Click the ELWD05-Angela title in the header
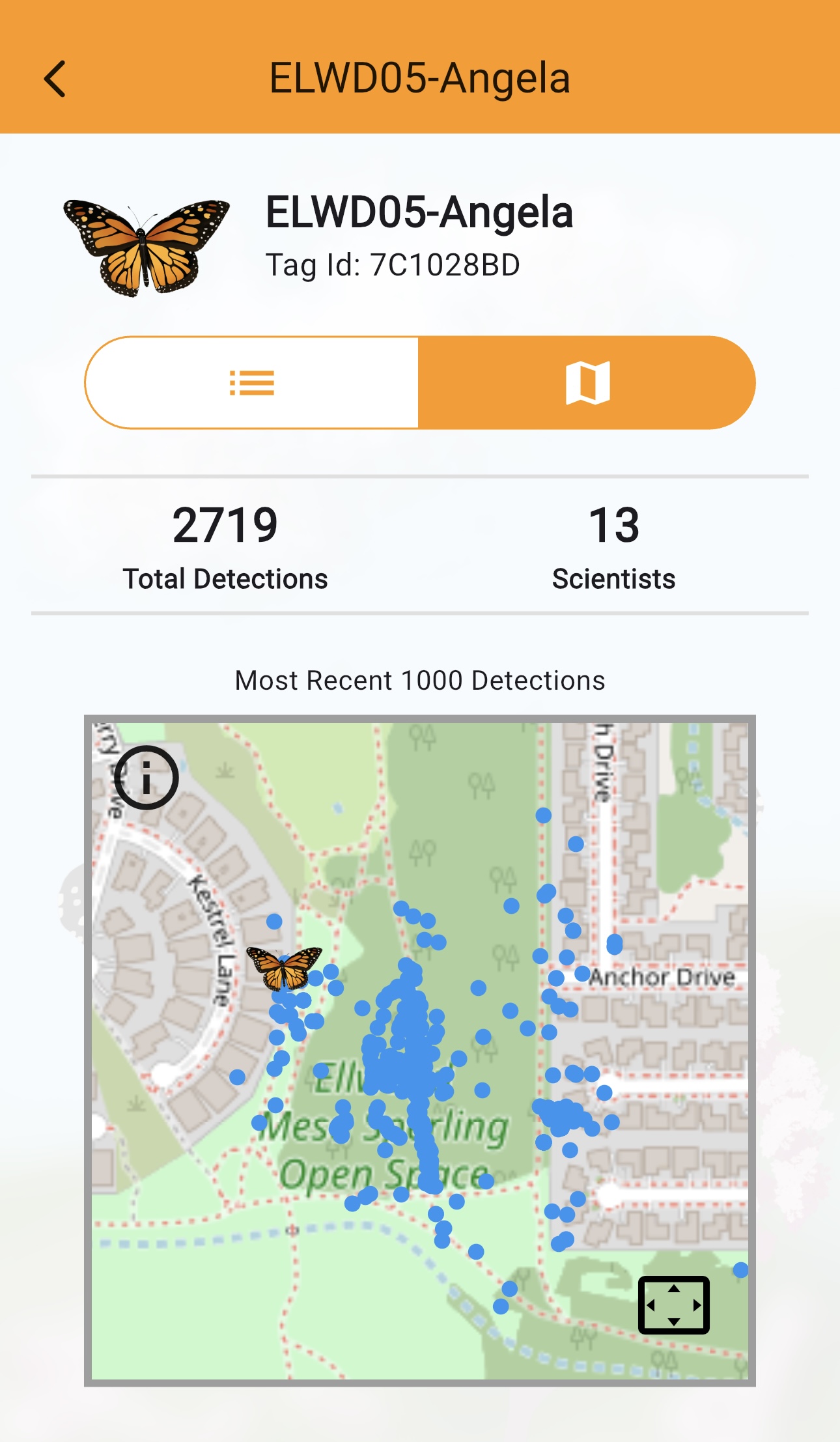This screenshot has height=1442, width=840. 420,78
